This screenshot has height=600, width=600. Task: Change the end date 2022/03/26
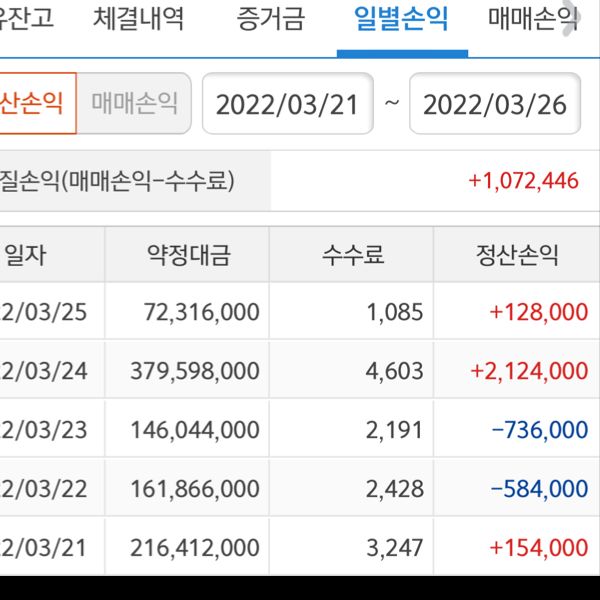[x=495, y=104]
